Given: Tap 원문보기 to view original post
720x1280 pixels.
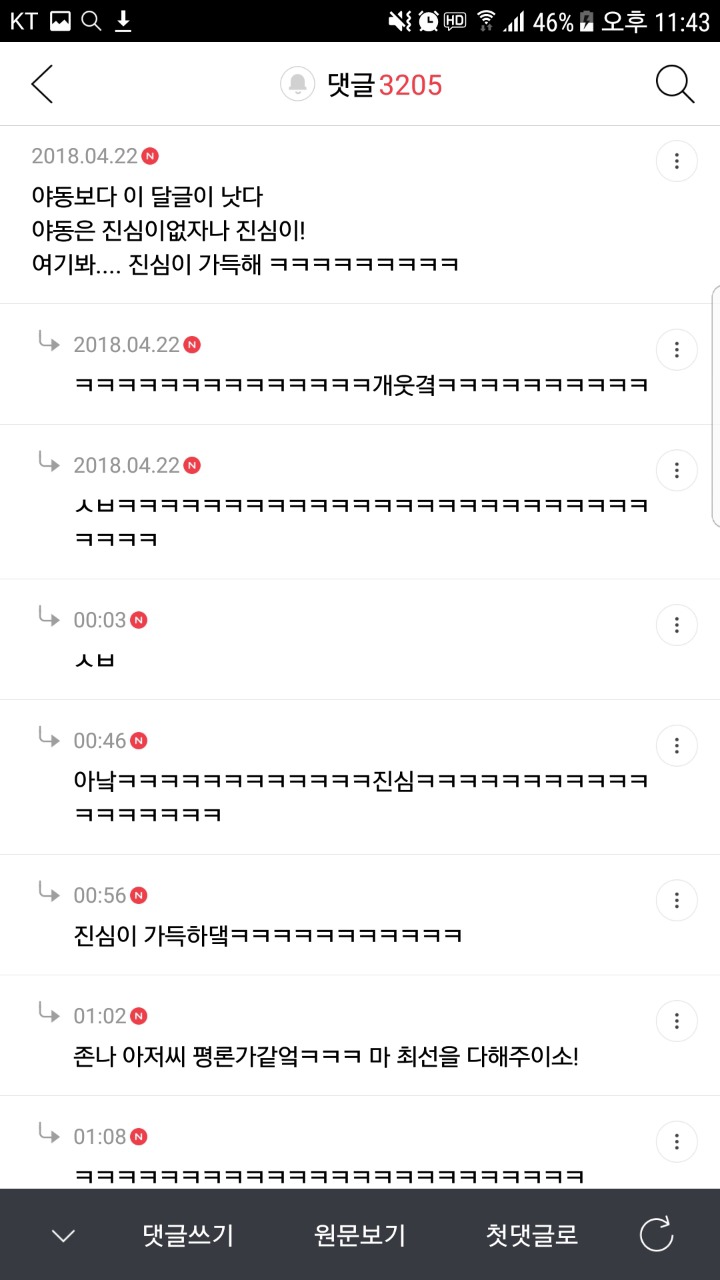Looking at the screenshot, I should 360,1236.
